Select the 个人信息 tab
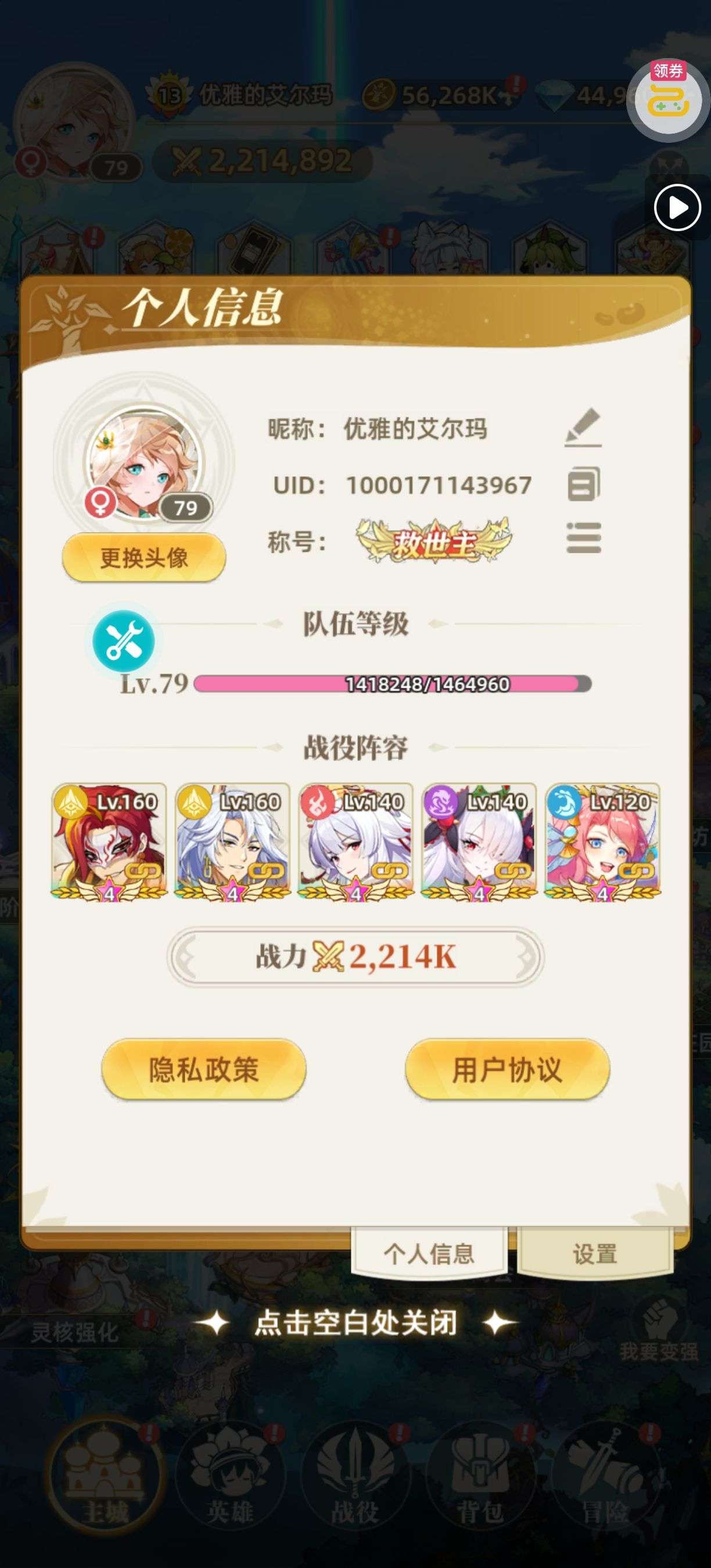Viewport: 711px width, 1568px height. (429, 1253)
